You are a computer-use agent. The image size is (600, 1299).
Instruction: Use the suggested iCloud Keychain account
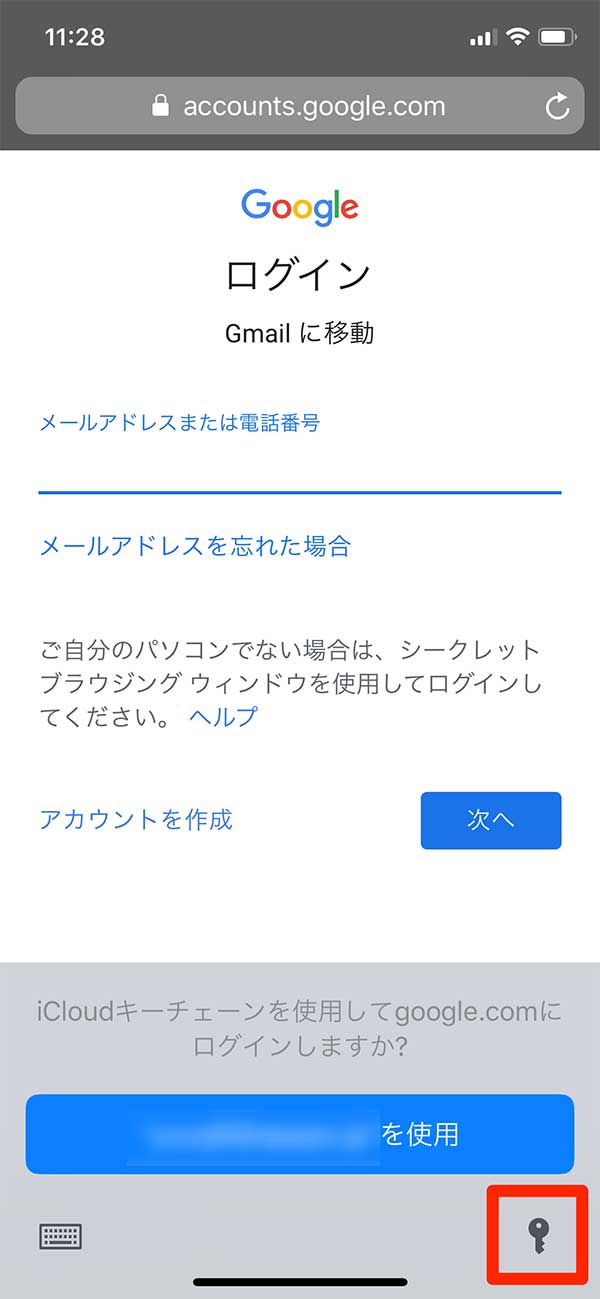tap(300, 1133)
